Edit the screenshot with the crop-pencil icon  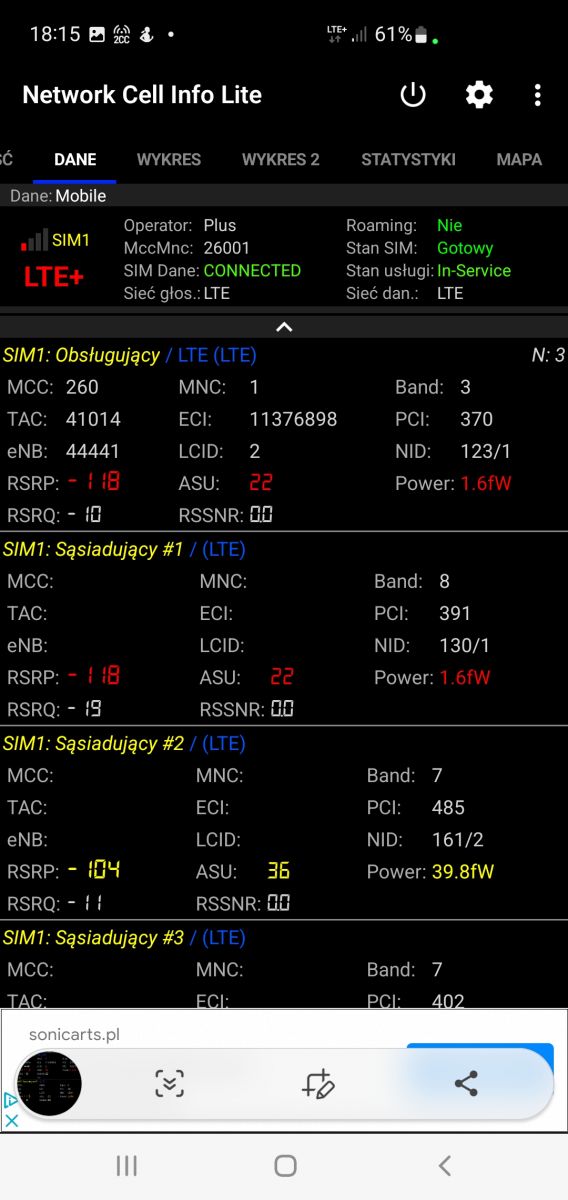click(x=319, y=1083)
